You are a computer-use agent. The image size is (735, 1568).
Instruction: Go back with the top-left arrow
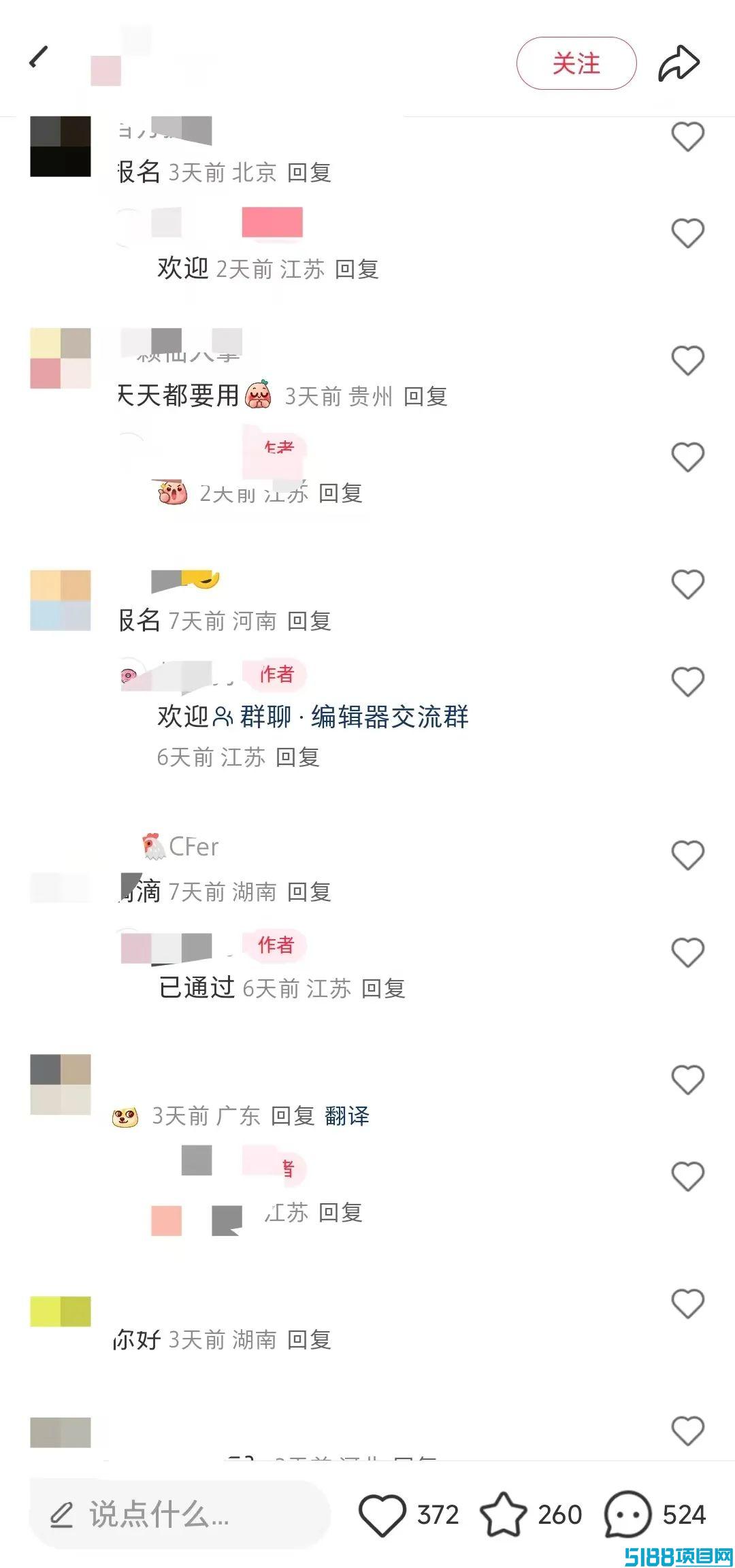pos(39,58)
